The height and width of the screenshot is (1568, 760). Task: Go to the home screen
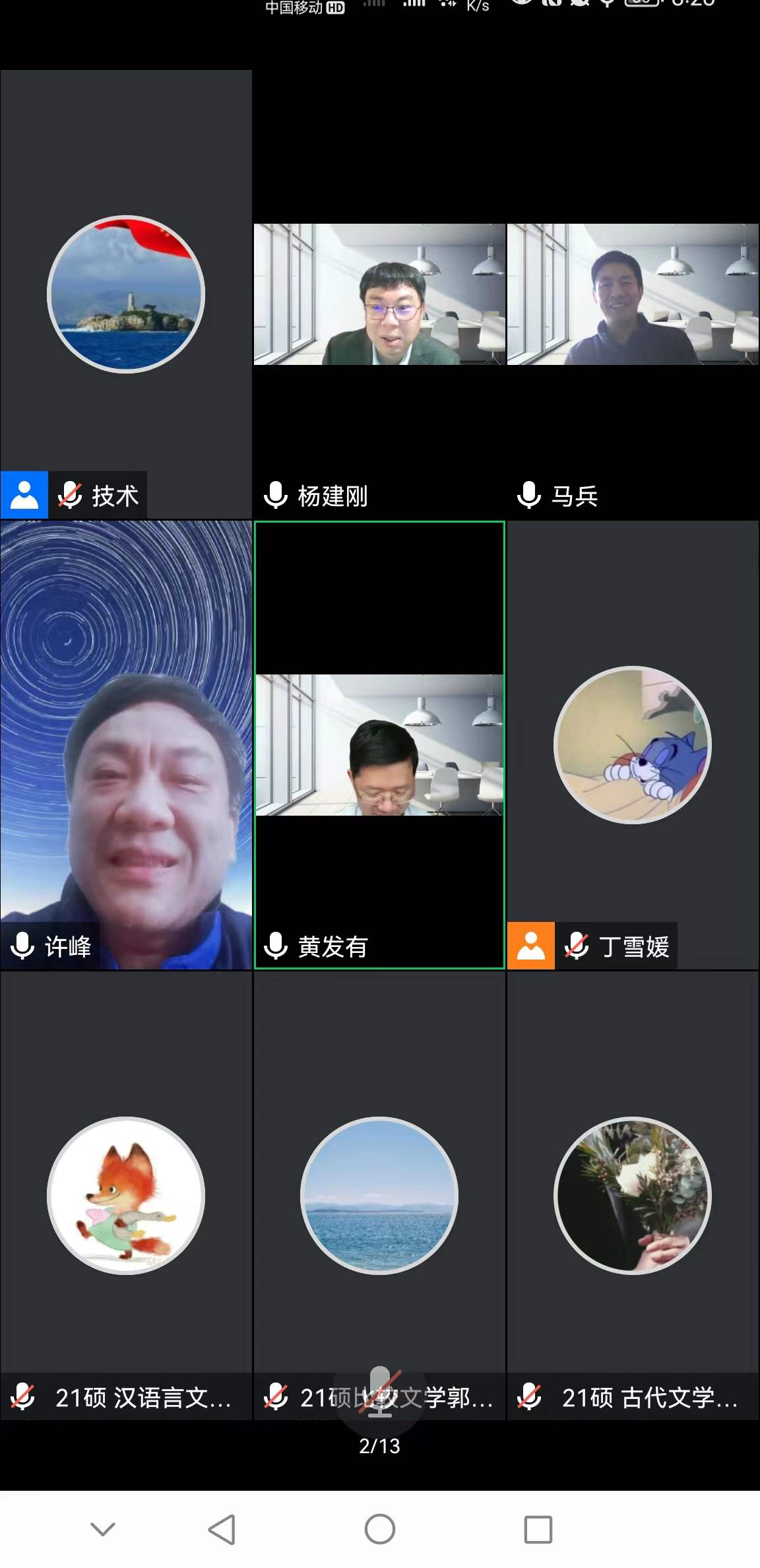(380, 1529)
